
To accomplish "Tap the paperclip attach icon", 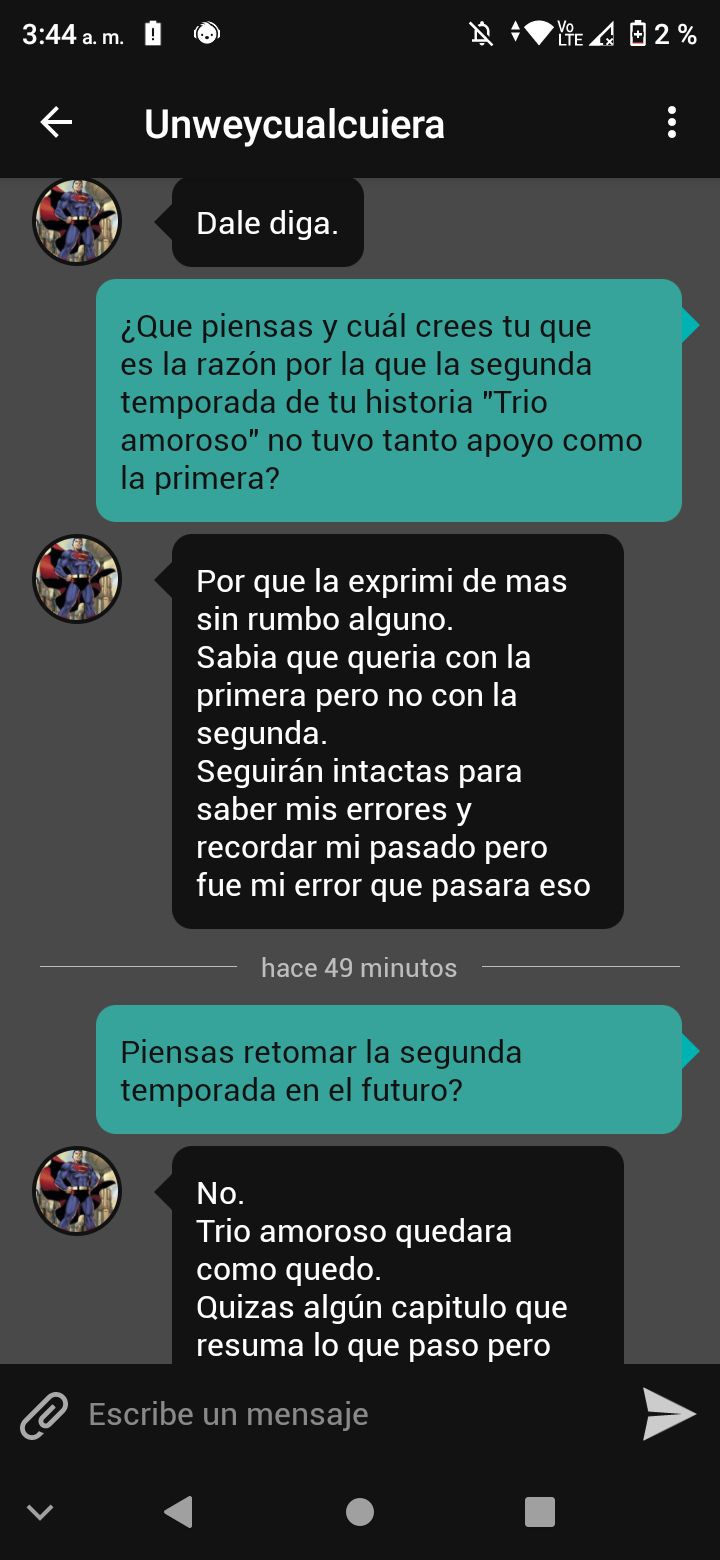I will point(44,1414).
